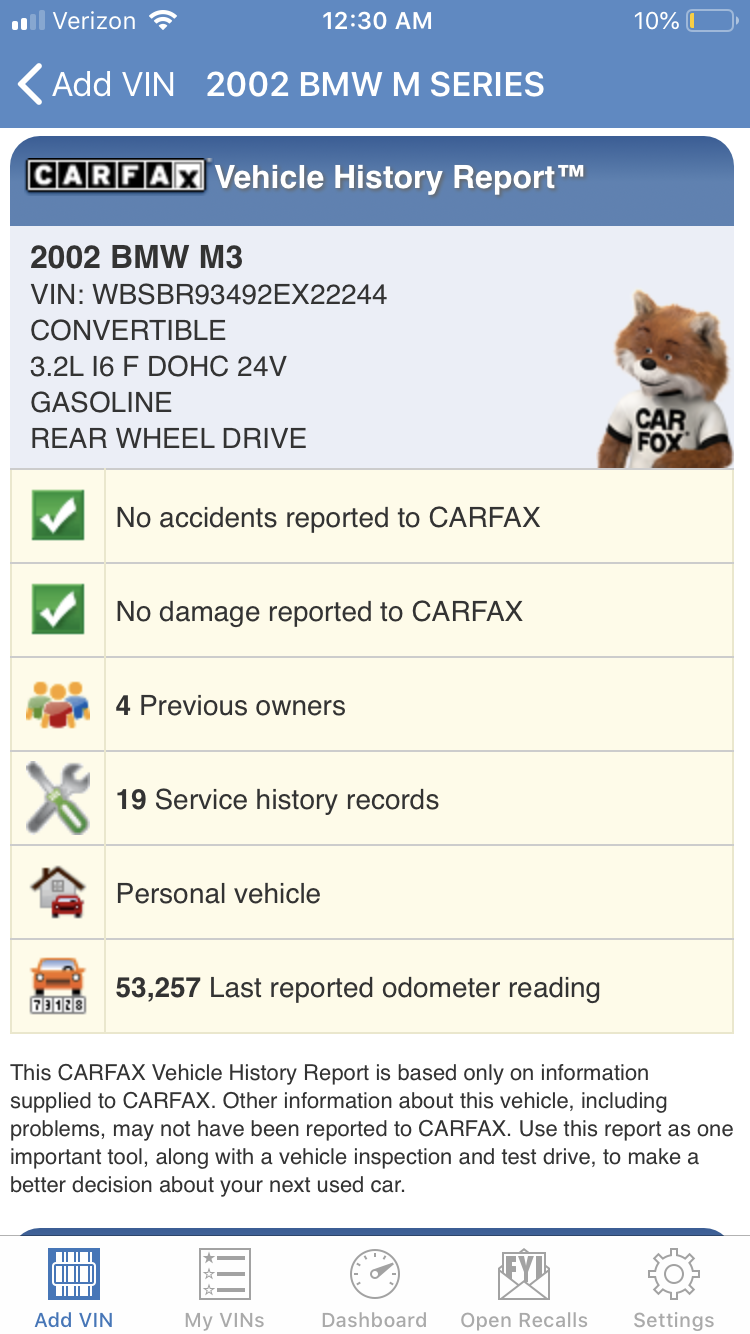Select the Add VIN tab
The width and height of the screenshot is (750, 1334).
click(74, 1289)
